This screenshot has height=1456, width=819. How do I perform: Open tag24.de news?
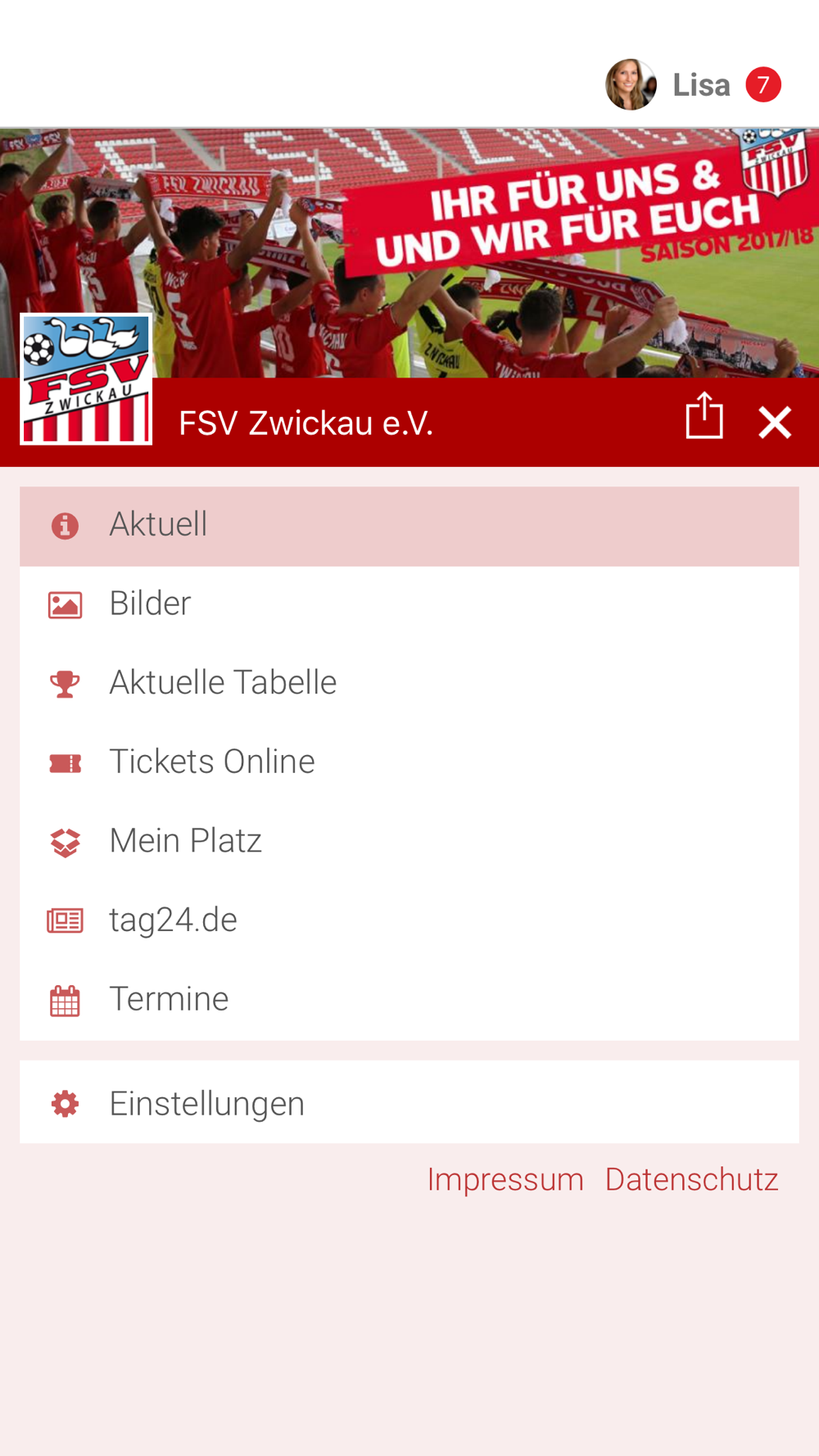point(409,920)
